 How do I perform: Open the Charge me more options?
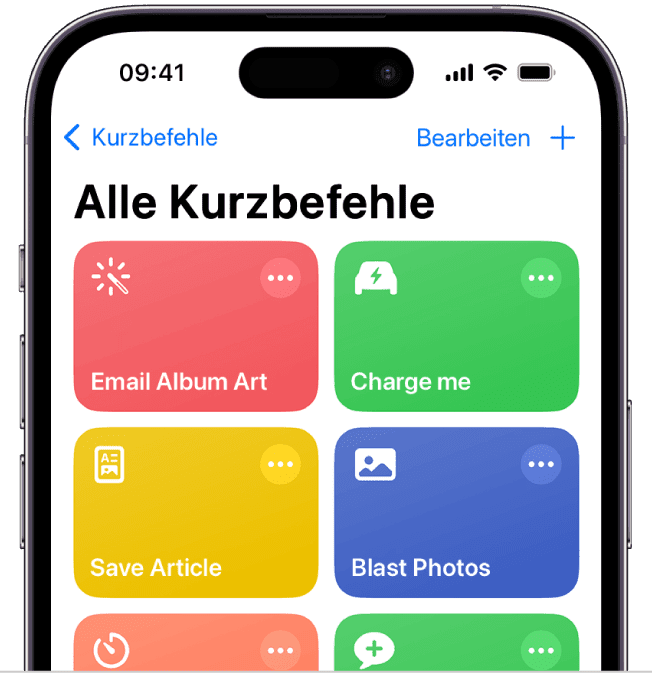(541, 278)
